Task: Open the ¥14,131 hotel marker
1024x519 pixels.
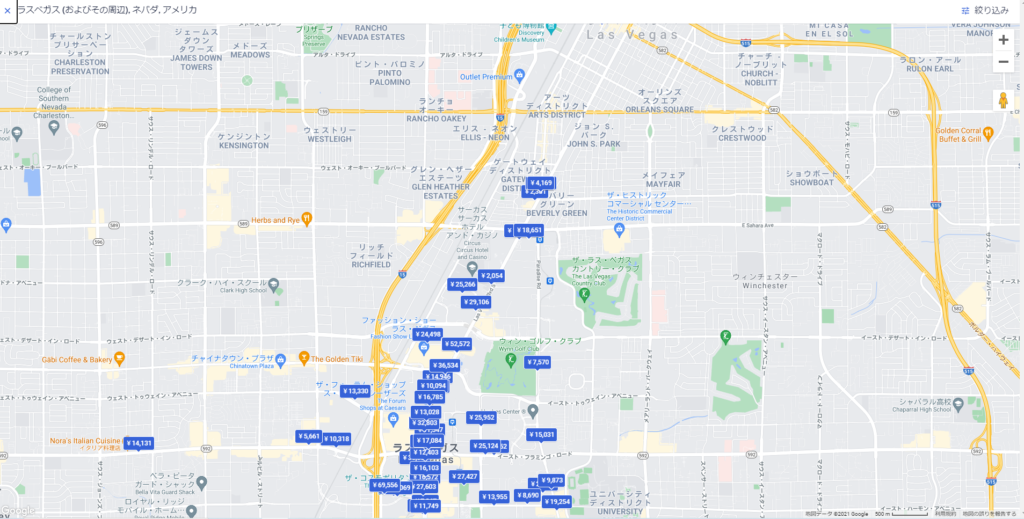Action: pos(139,443)
